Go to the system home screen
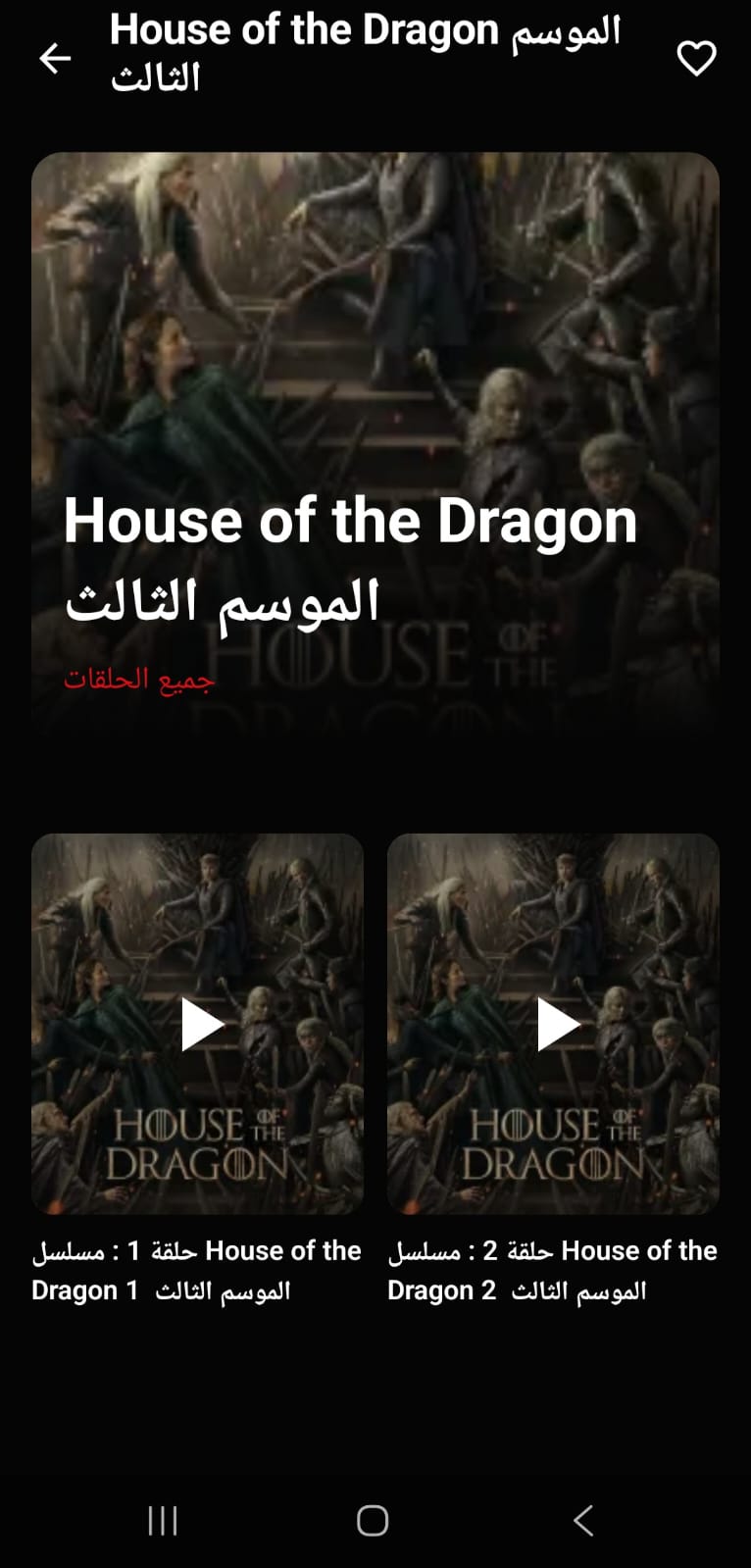 click(373, 1520)
